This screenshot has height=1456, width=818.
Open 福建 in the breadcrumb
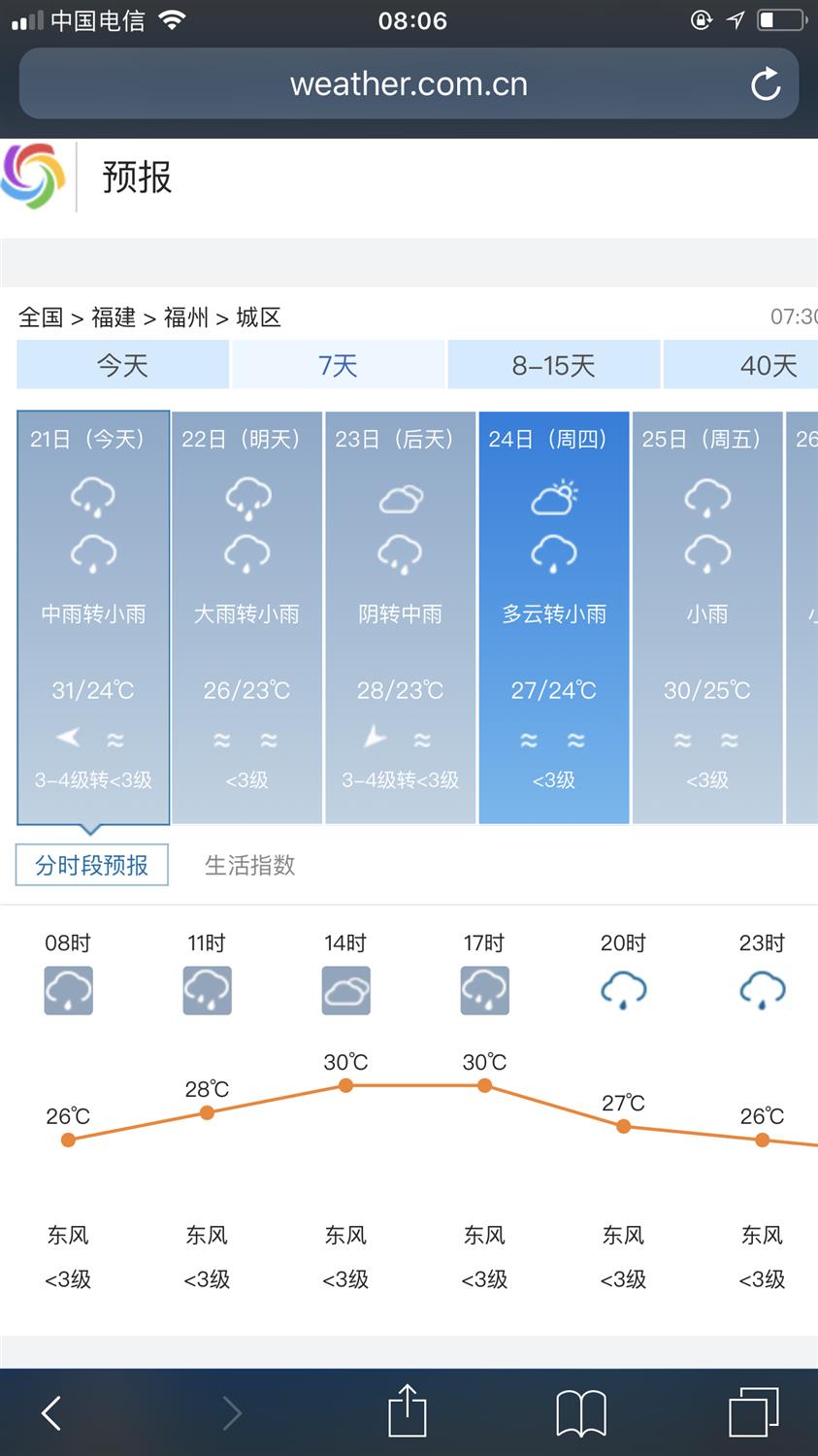(x=114, y=317)
